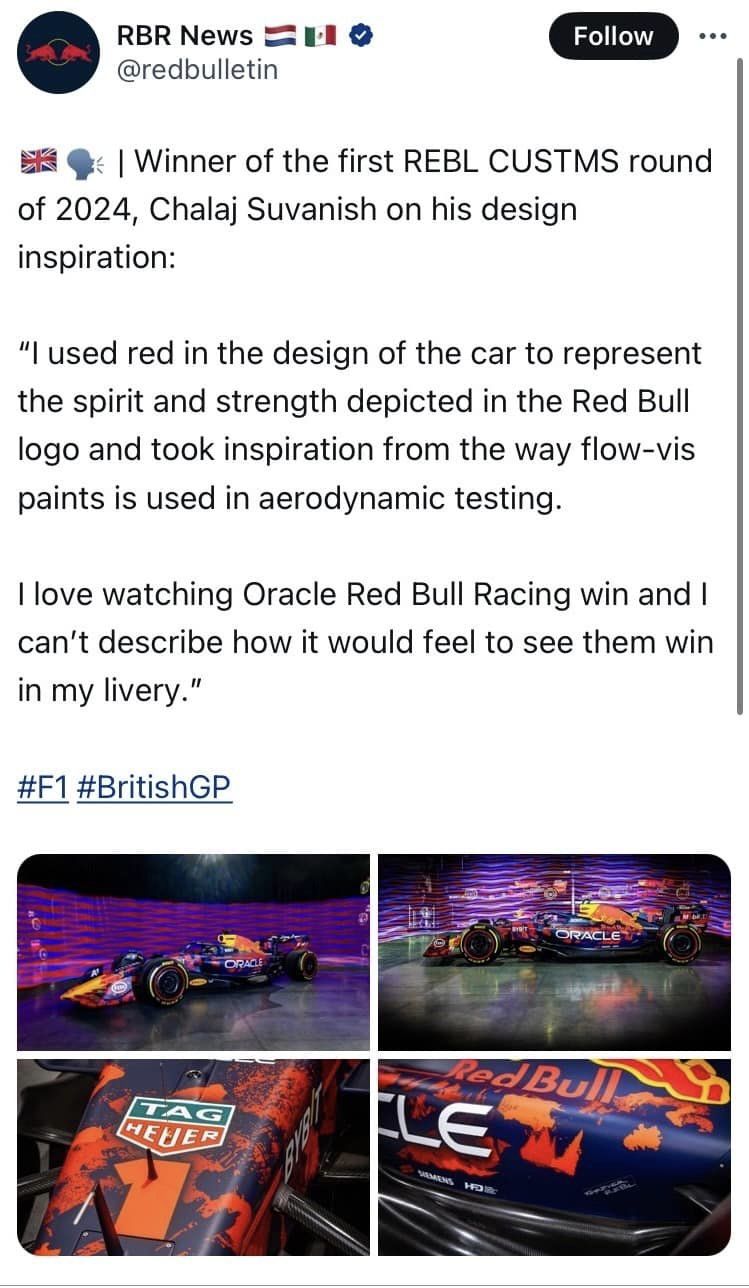
Task: View the first photo with the angled car
Action: tap(194, 951)
